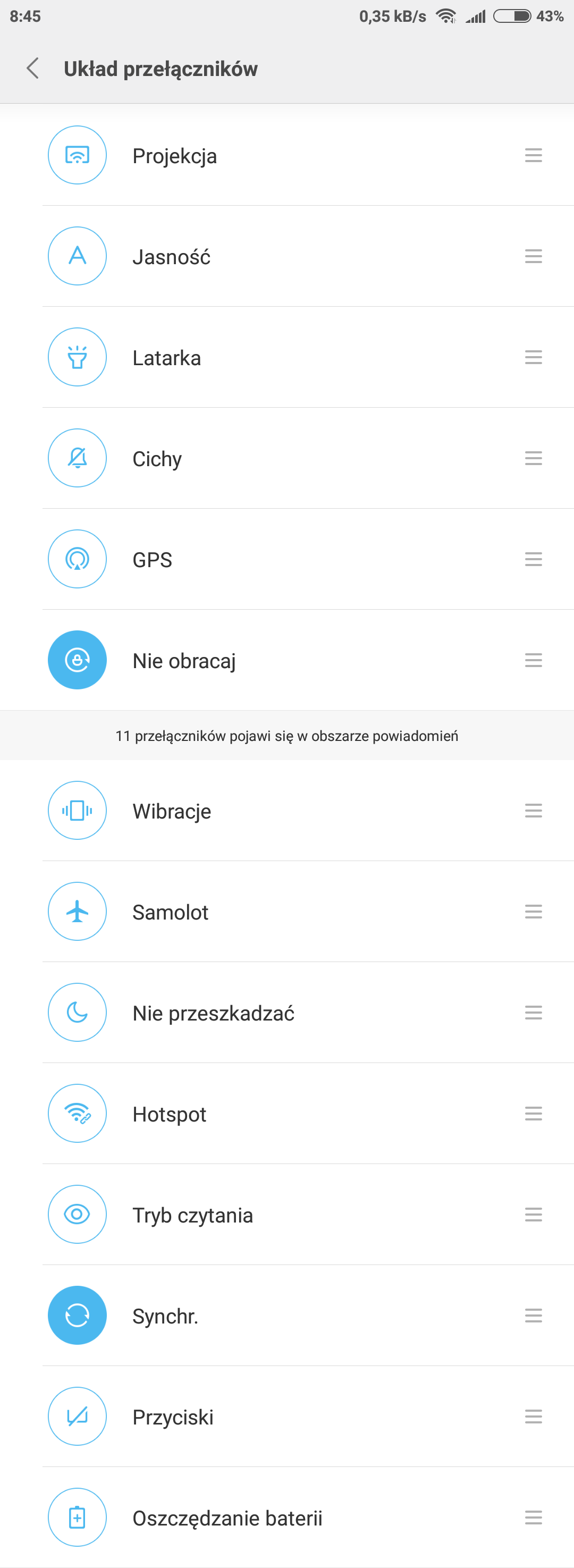
Task: Tap the Cichy silent mode icon
Action: tap(77, 458)
